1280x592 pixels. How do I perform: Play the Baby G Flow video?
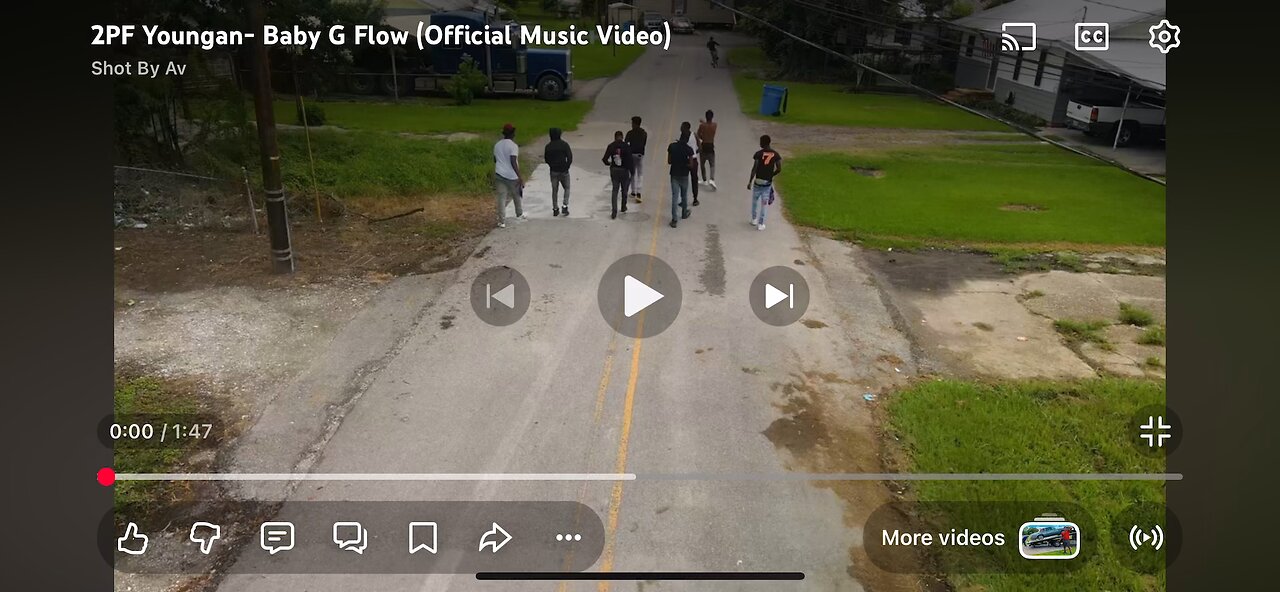pyautogui.click(x=640, y=296)
